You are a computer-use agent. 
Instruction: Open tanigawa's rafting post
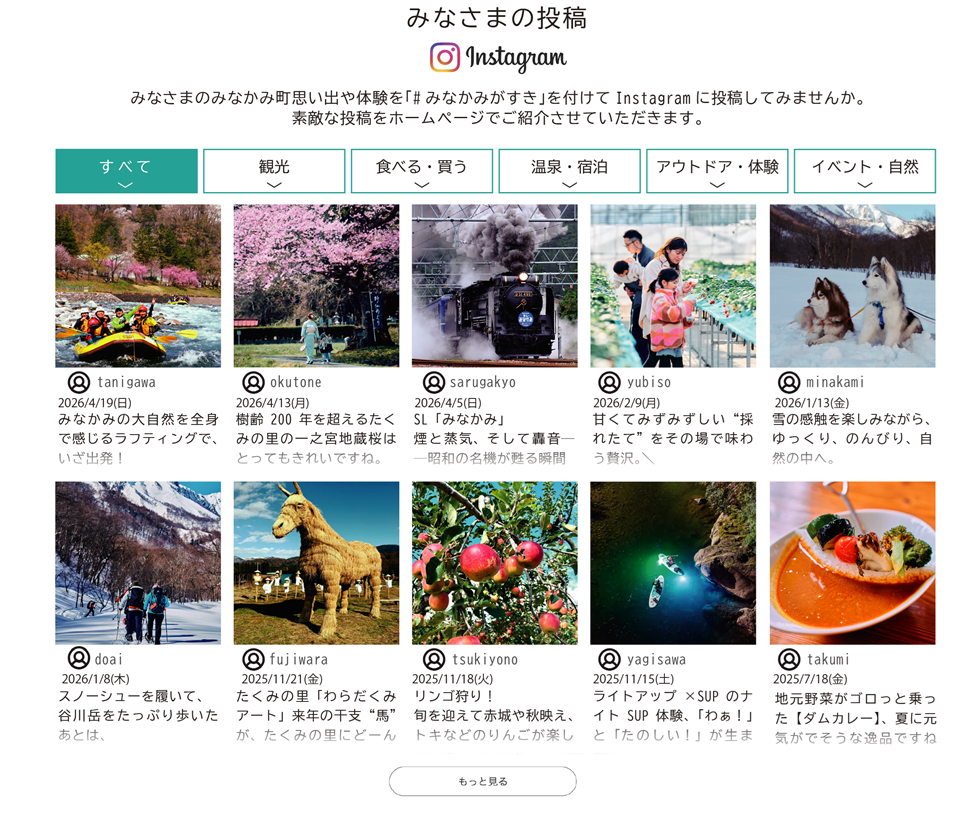click(138, 286)
